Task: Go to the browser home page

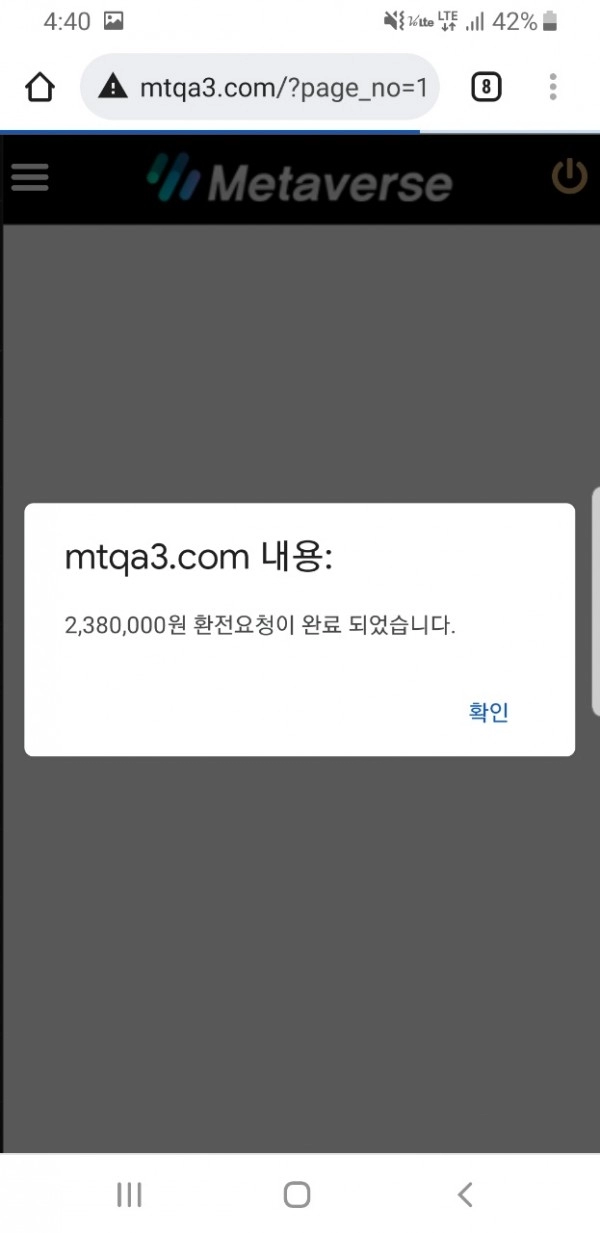Action: (40, 87)
